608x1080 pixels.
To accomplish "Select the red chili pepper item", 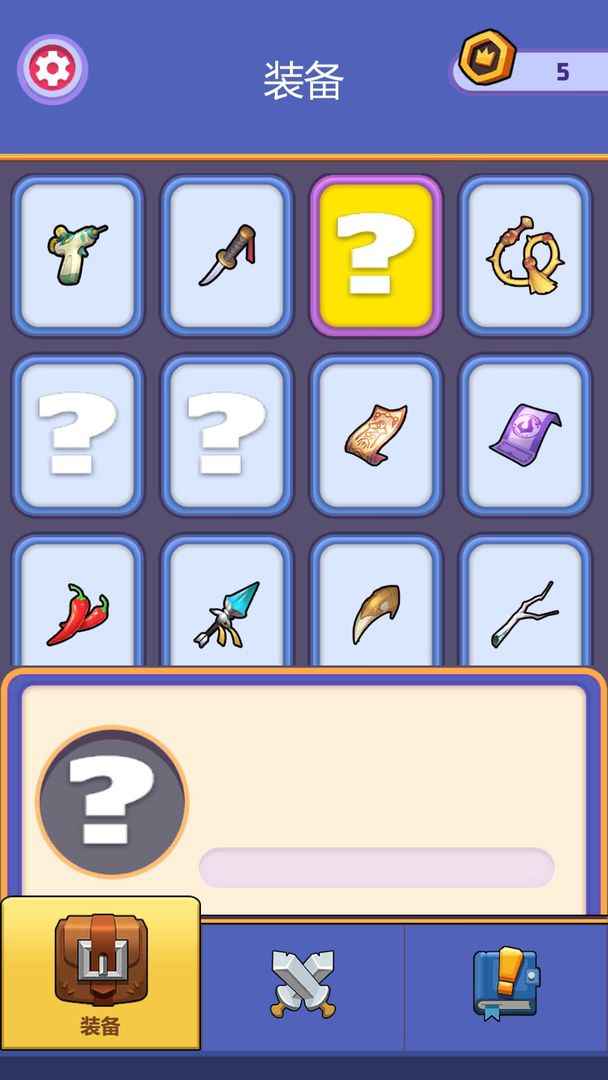I will click(77, 610).
